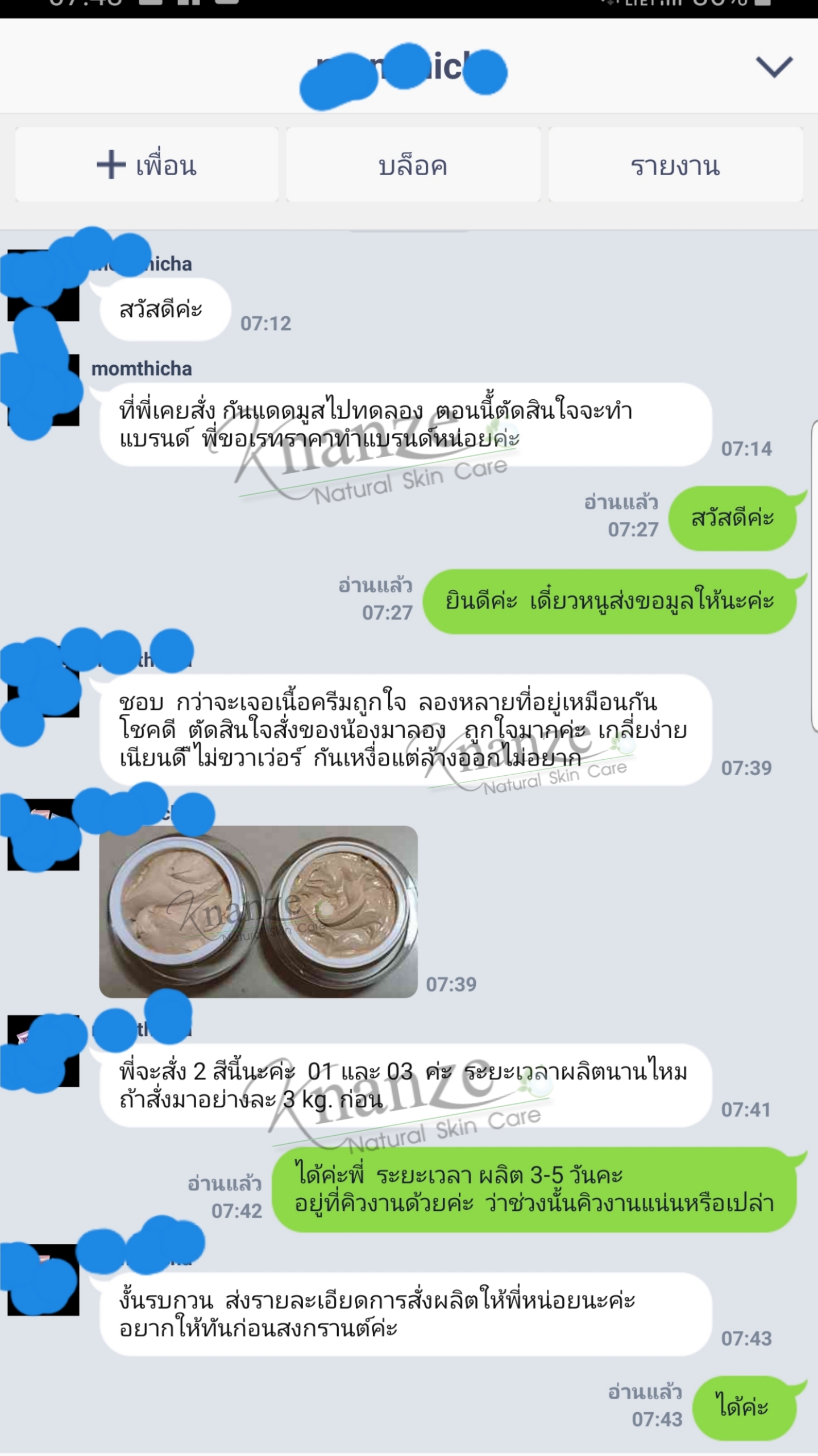
Task: Open the cream jars photo message
Action: click(x=258, y=911)
